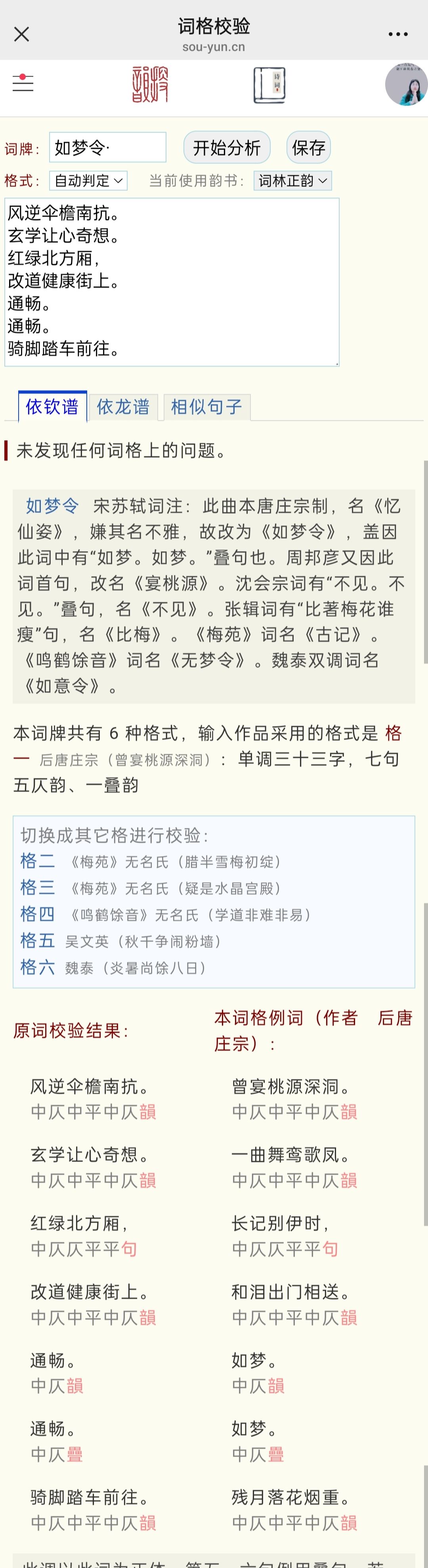Use 格六 魏泰 format
This screenshot has width=428, height=1568.
click(38, 967)
